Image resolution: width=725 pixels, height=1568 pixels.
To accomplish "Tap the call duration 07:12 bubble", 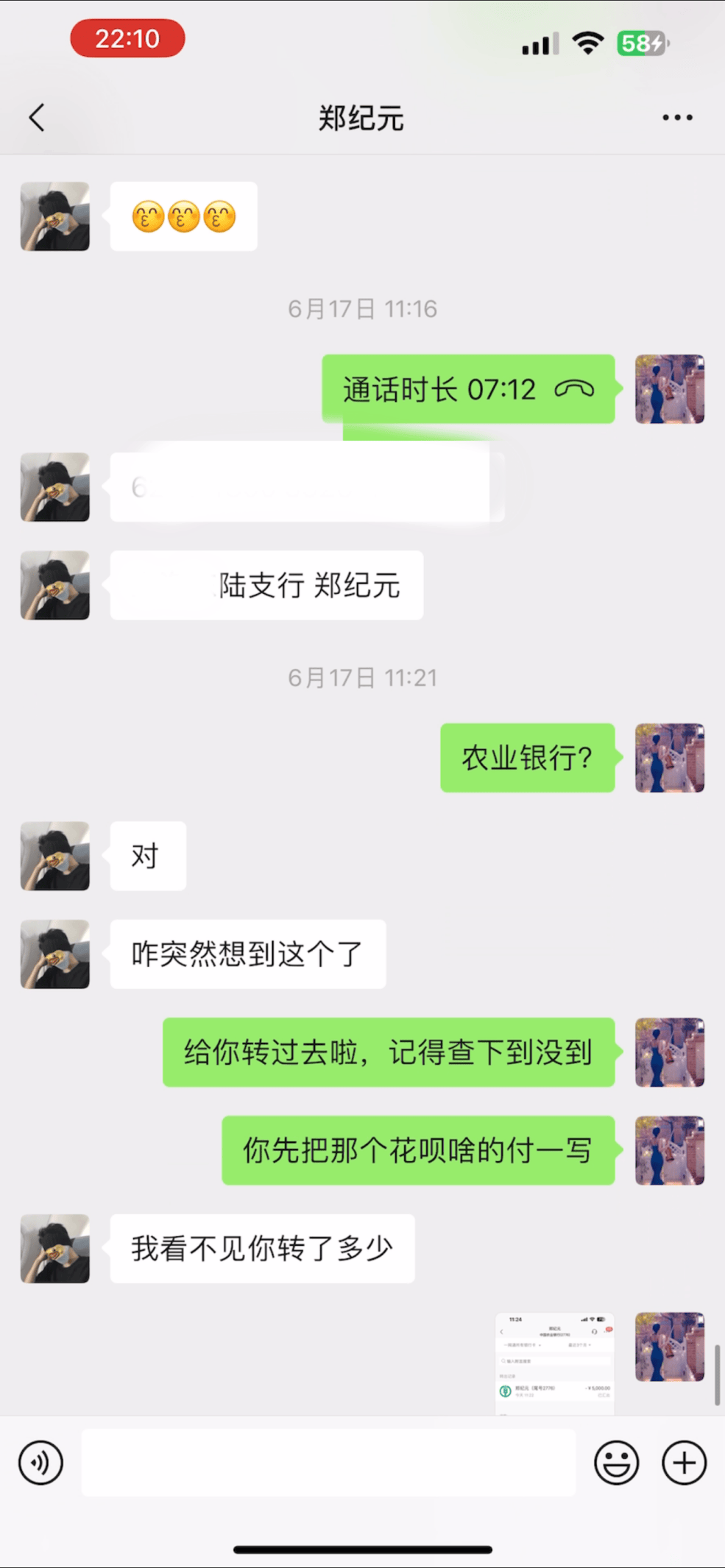I will tap(468, 389).
